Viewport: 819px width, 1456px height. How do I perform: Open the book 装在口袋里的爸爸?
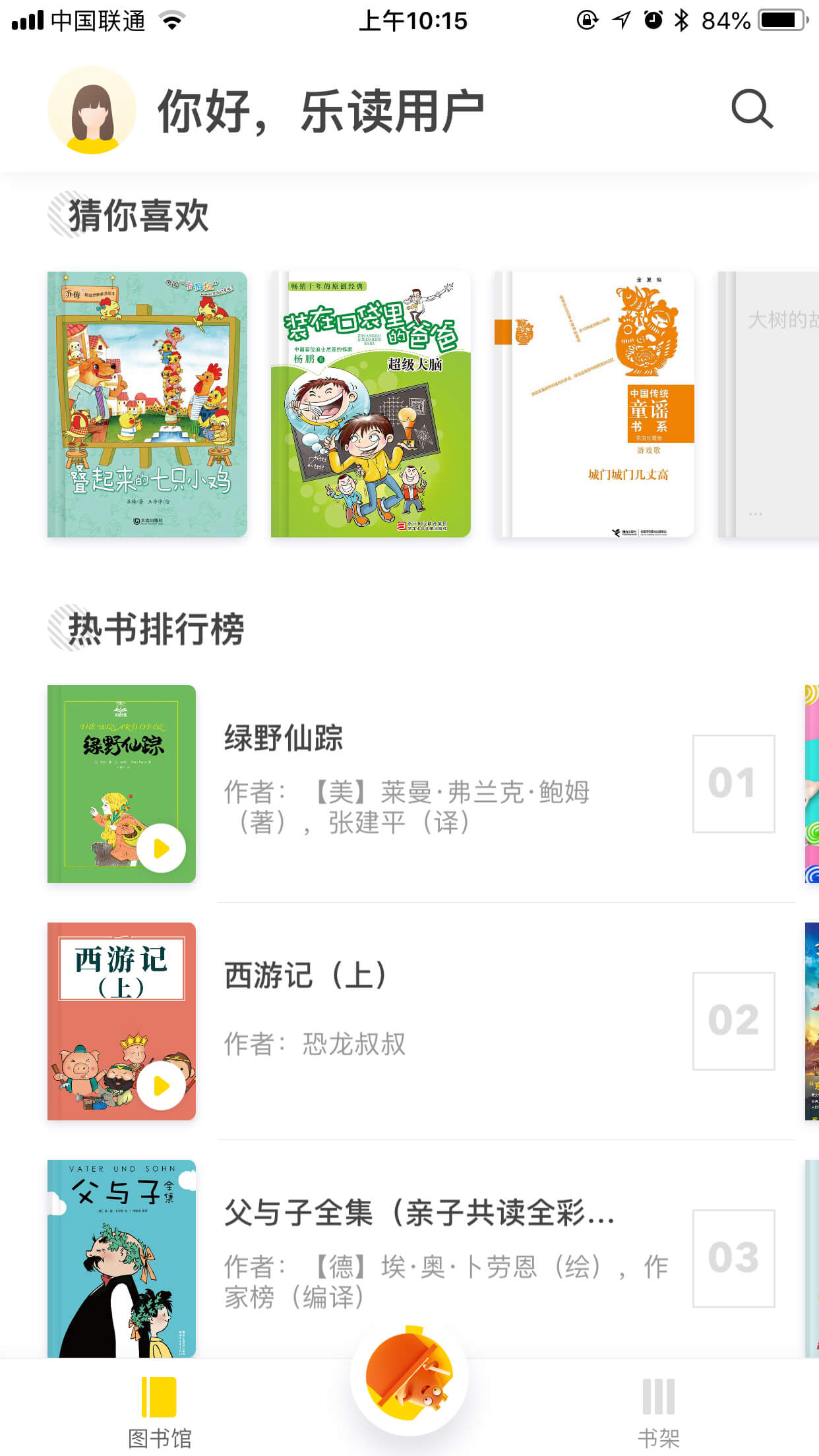point(371,404)
